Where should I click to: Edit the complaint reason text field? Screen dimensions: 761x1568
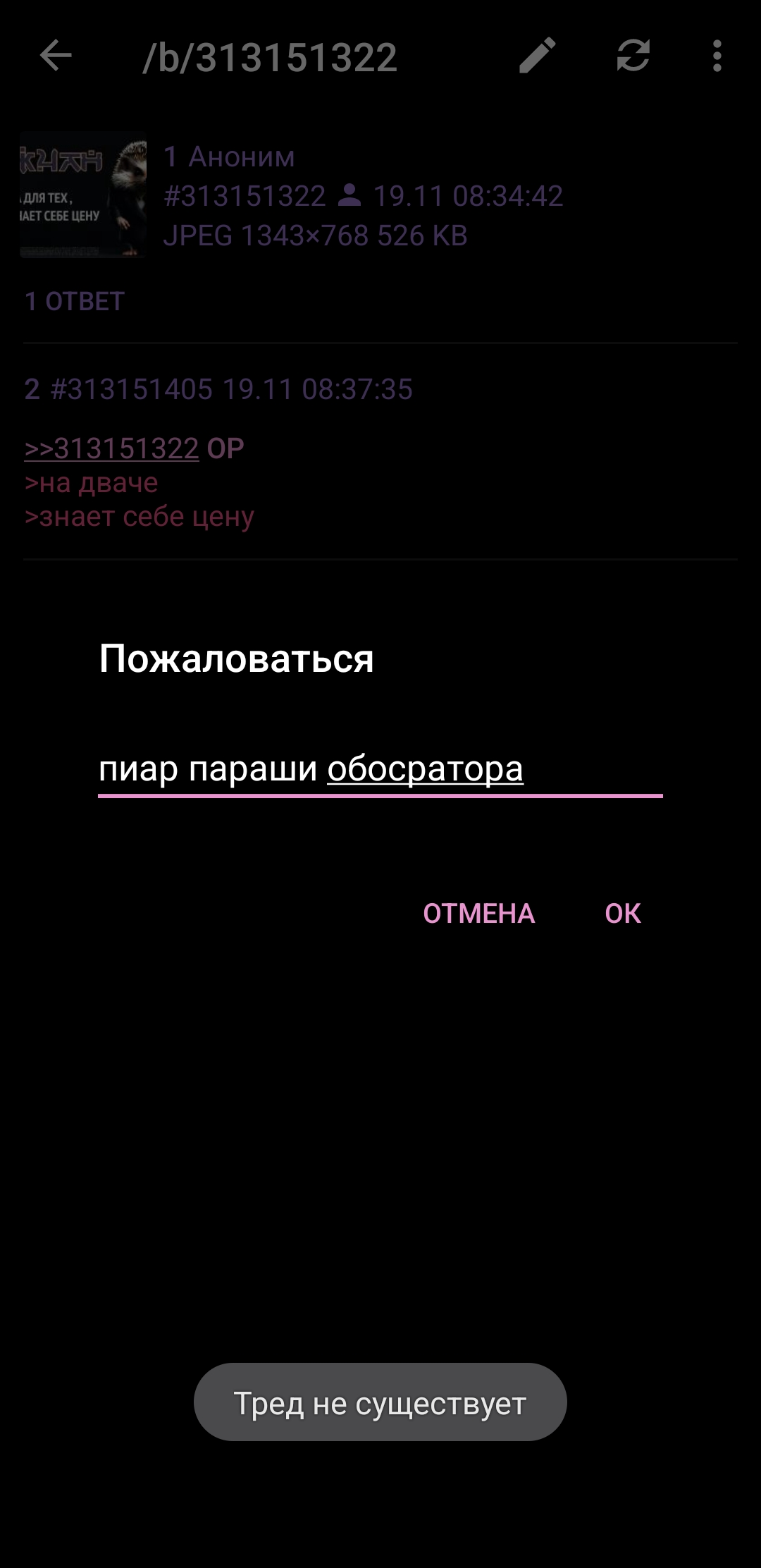coord(380,770)
